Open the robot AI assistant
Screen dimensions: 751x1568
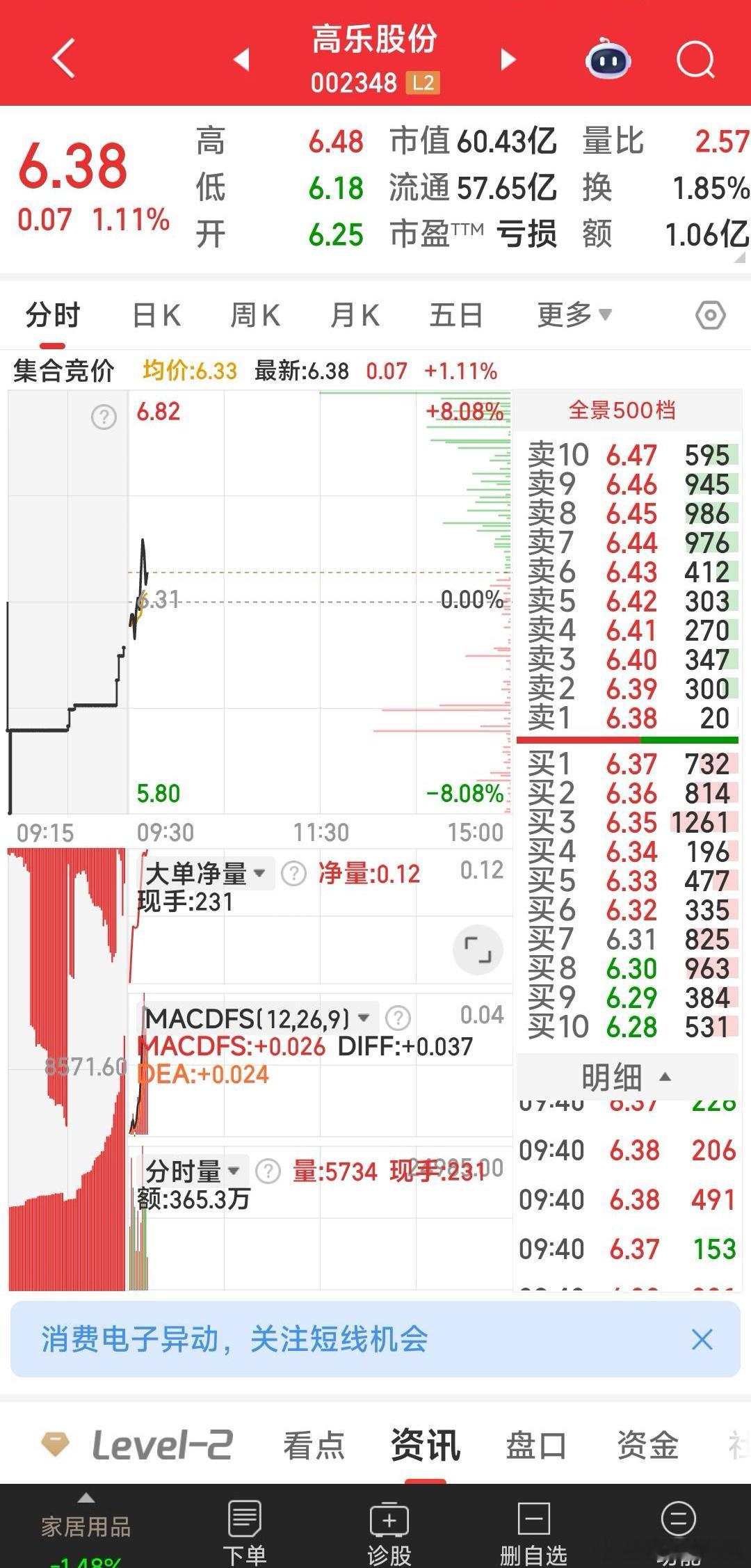click(x=608, y=60)
